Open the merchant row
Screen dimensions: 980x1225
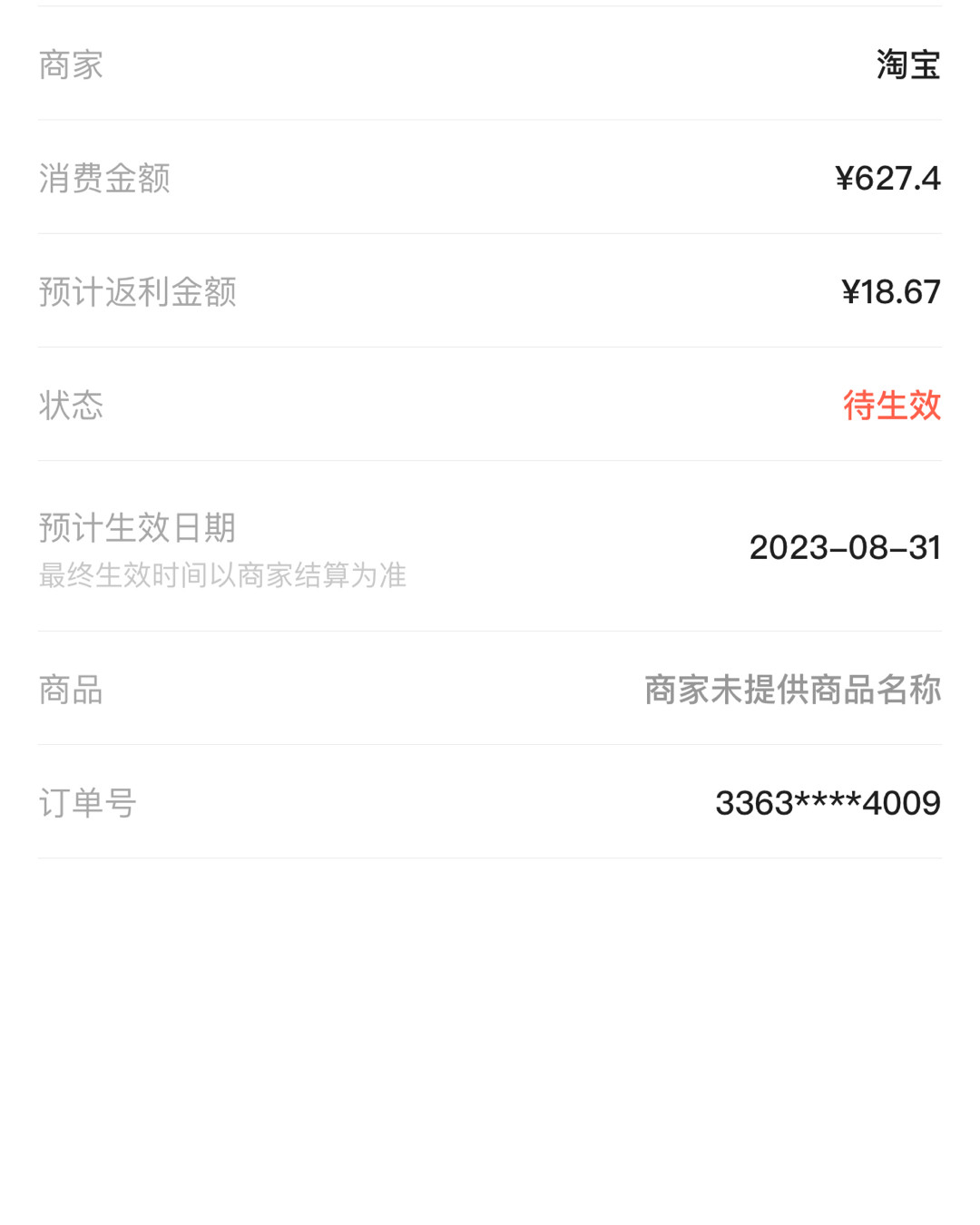490,65
